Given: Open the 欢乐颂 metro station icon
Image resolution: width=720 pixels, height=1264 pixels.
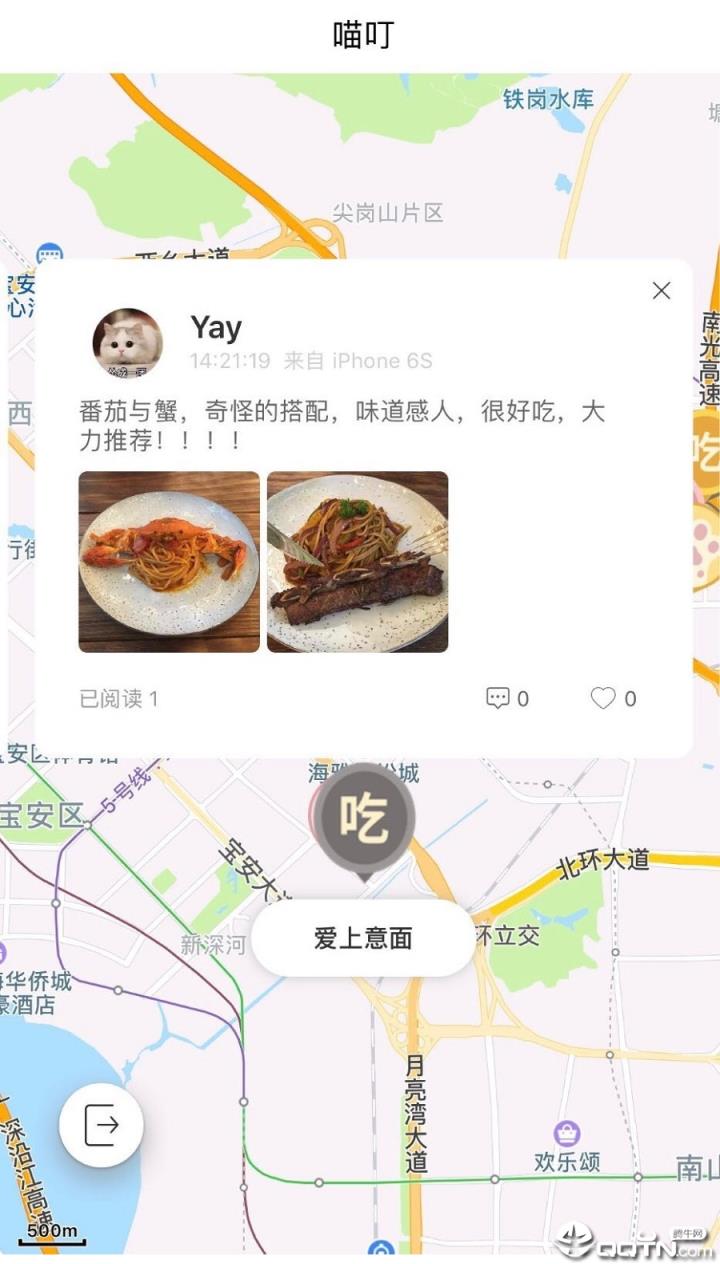Looking at the screenshot, I should click(566, 1133).
